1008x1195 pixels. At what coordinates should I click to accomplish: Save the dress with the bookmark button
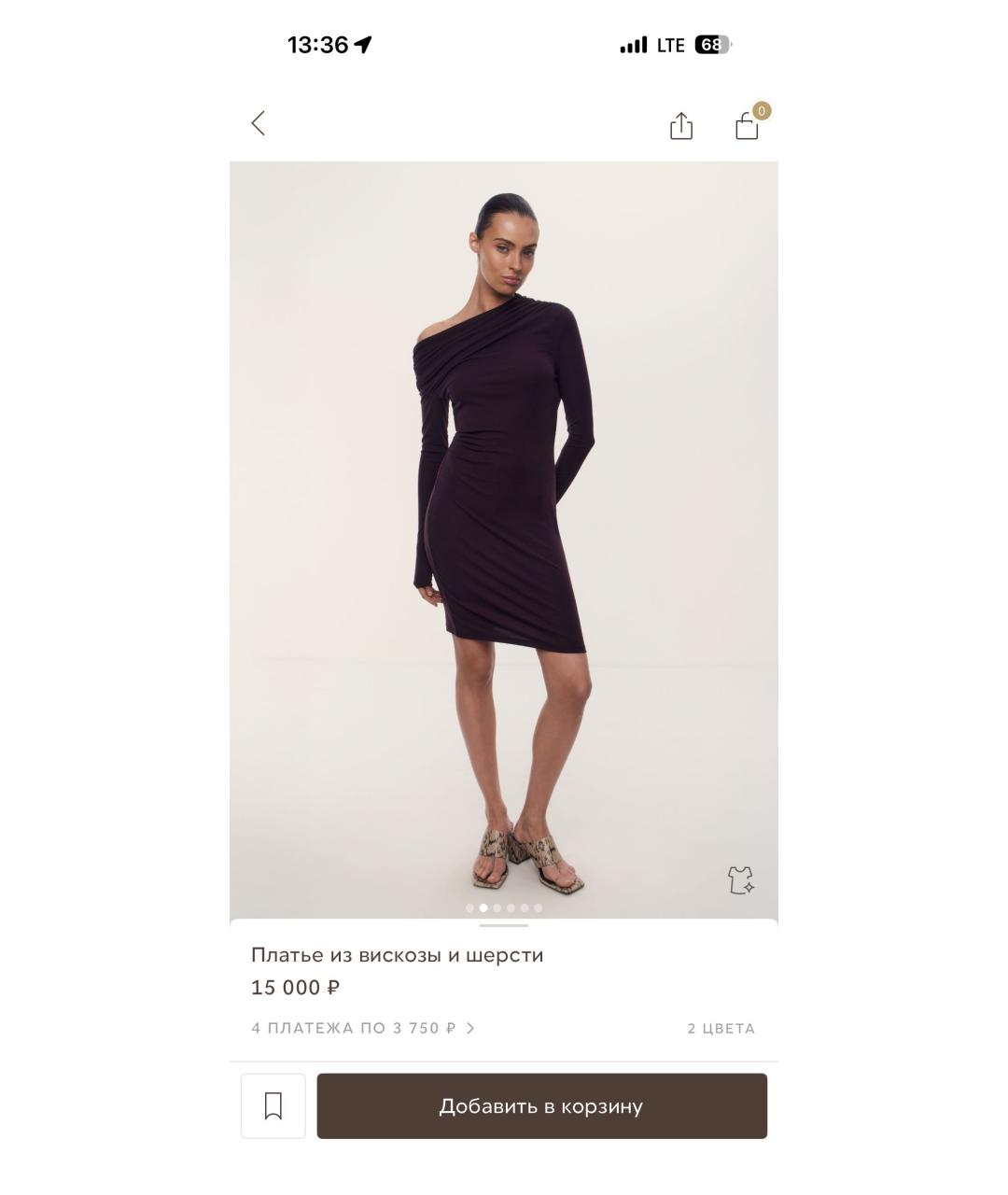click(x=273, y=1106)
